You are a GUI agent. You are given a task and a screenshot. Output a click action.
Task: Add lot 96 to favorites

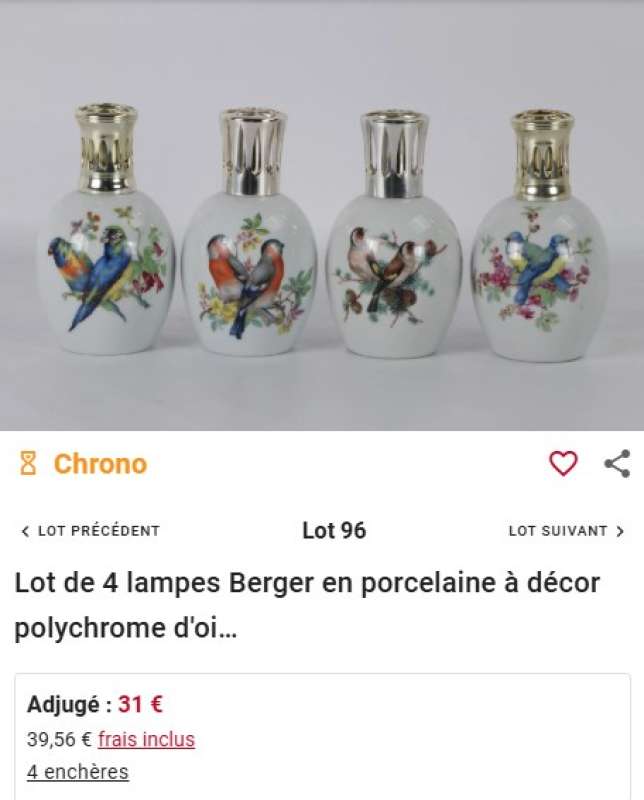point(563,463)
